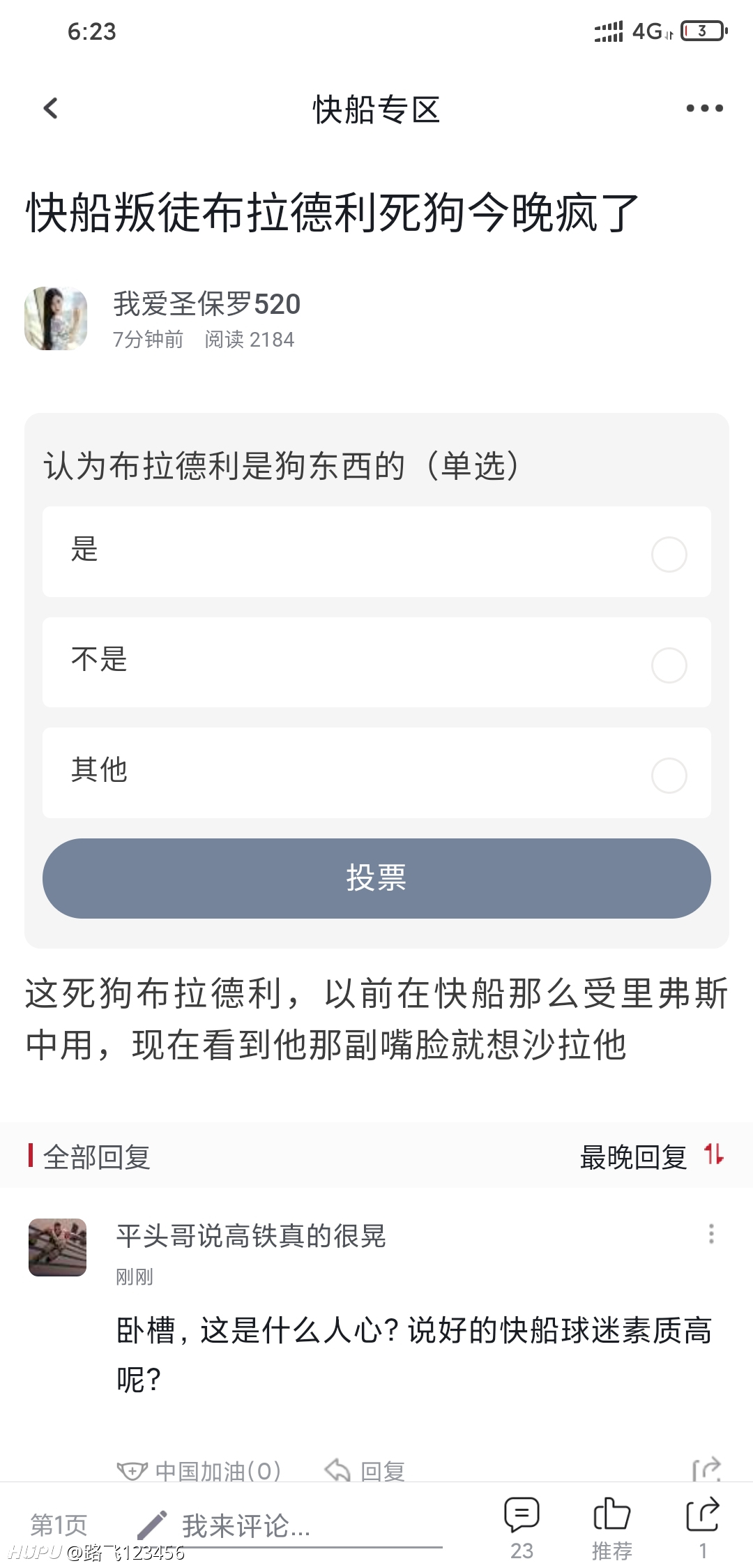Choose the 其他 poll option
The width and height of the screenshot is (753, 1568).
pos(376,773)
